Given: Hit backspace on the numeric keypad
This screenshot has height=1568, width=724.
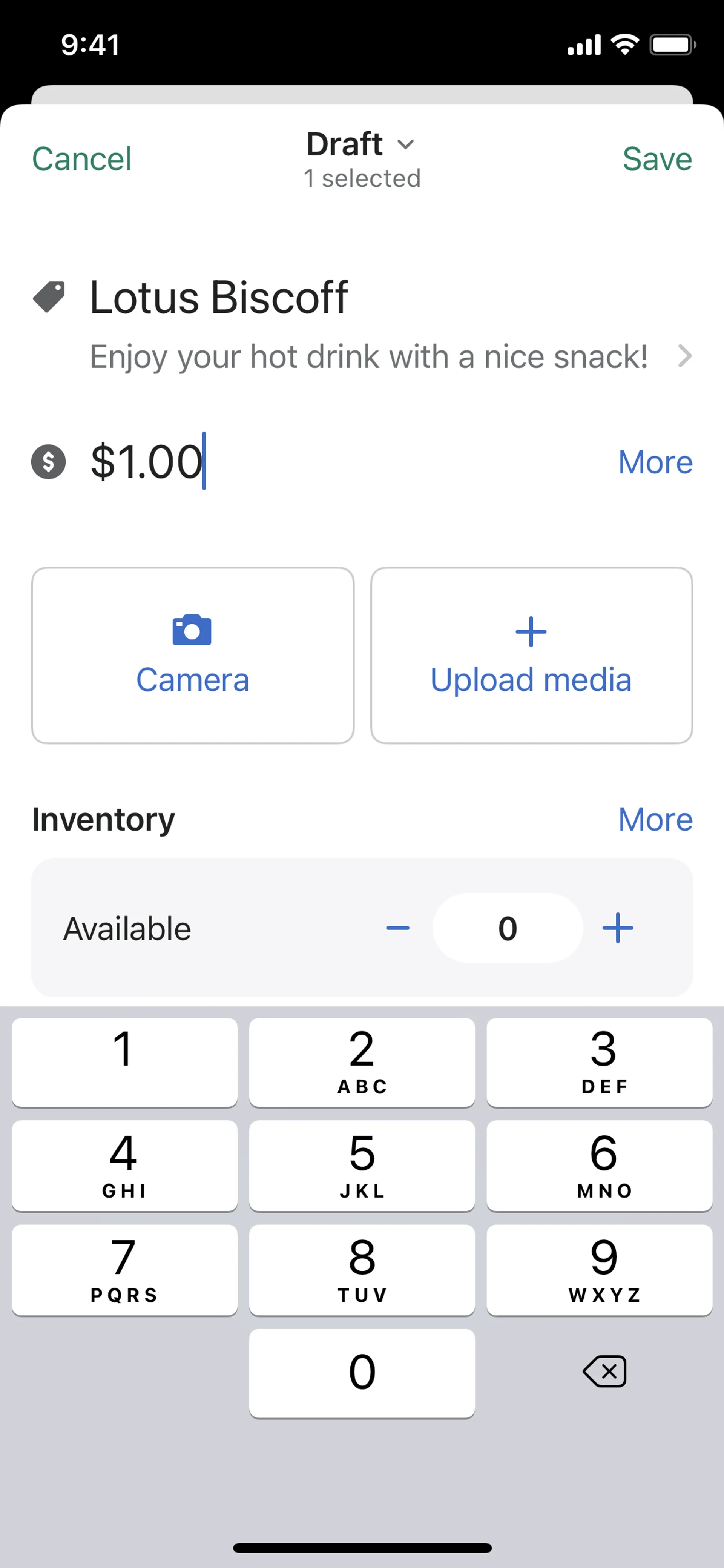Looking at the screenshot, I should (x=604, y=1371).
